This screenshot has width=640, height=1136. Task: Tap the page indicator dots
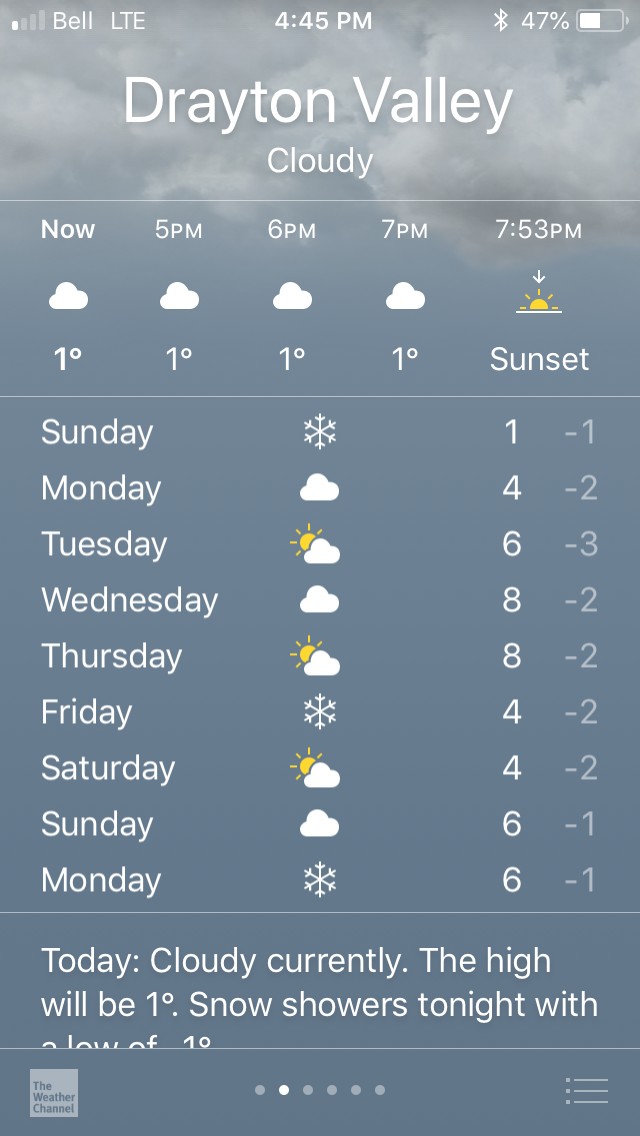tap(320, 1090)
